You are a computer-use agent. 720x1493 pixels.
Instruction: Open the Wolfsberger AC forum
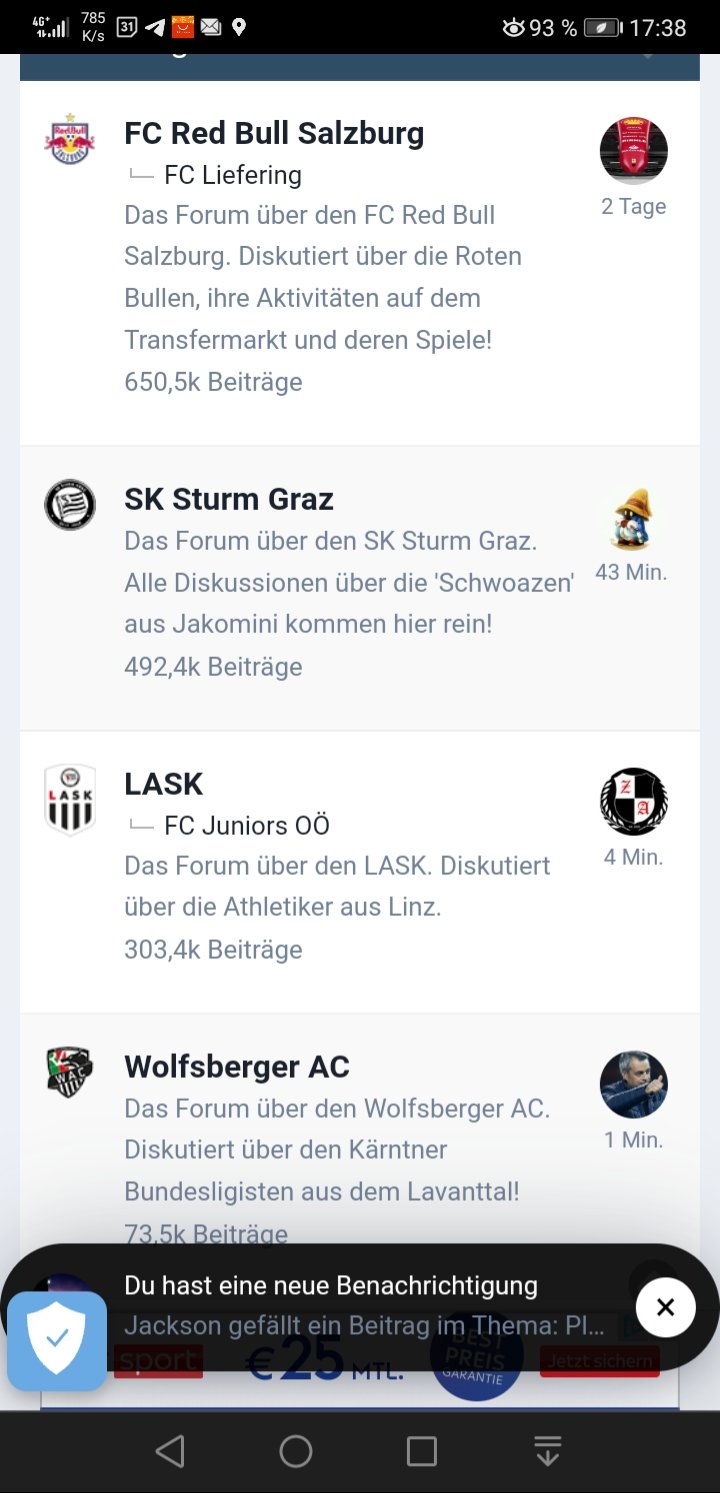237,1067
